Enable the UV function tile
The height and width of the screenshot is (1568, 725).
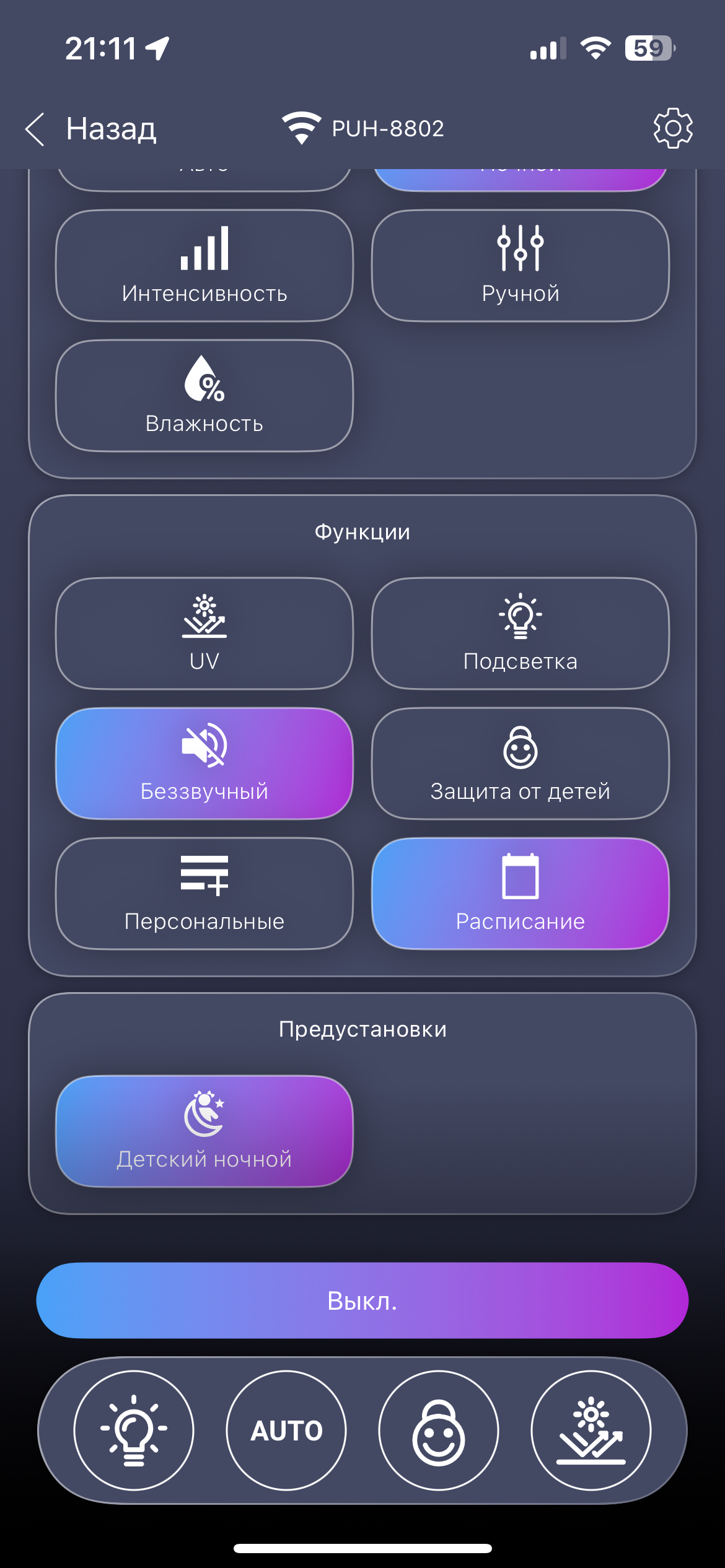pos(204,634)
